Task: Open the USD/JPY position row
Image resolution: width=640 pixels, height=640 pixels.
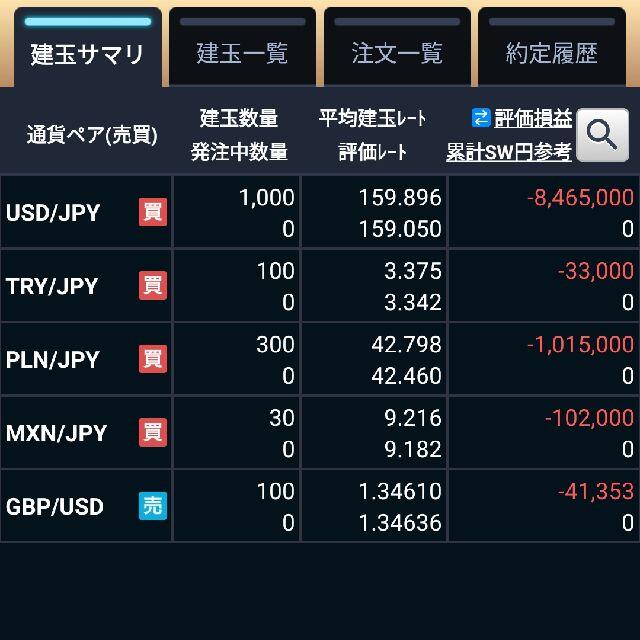Action: click(x=320, y=212)
